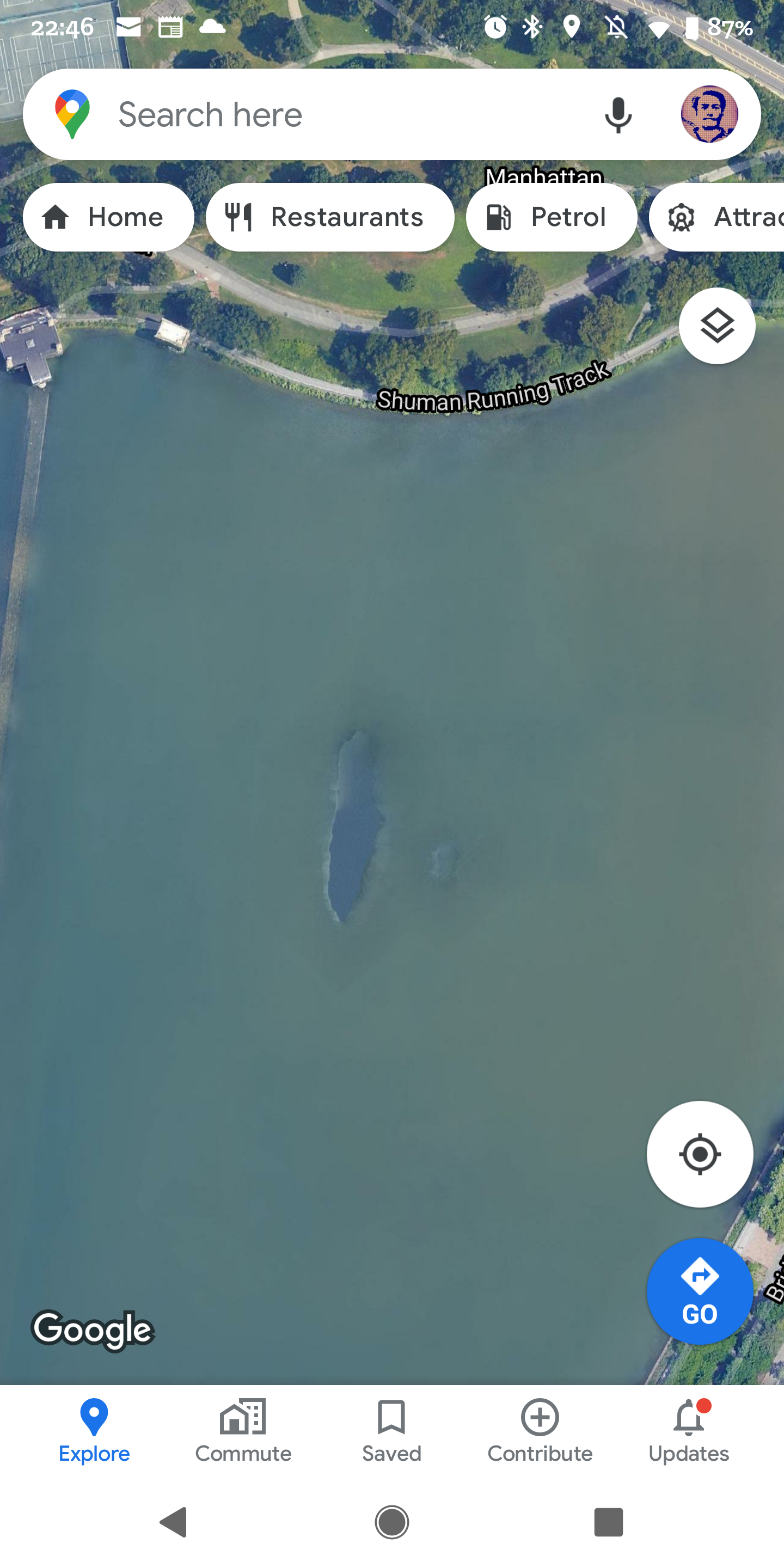The image size is (784, 1568).
Task: Start directions with GO button
Action: click(x=700, y=1291)
